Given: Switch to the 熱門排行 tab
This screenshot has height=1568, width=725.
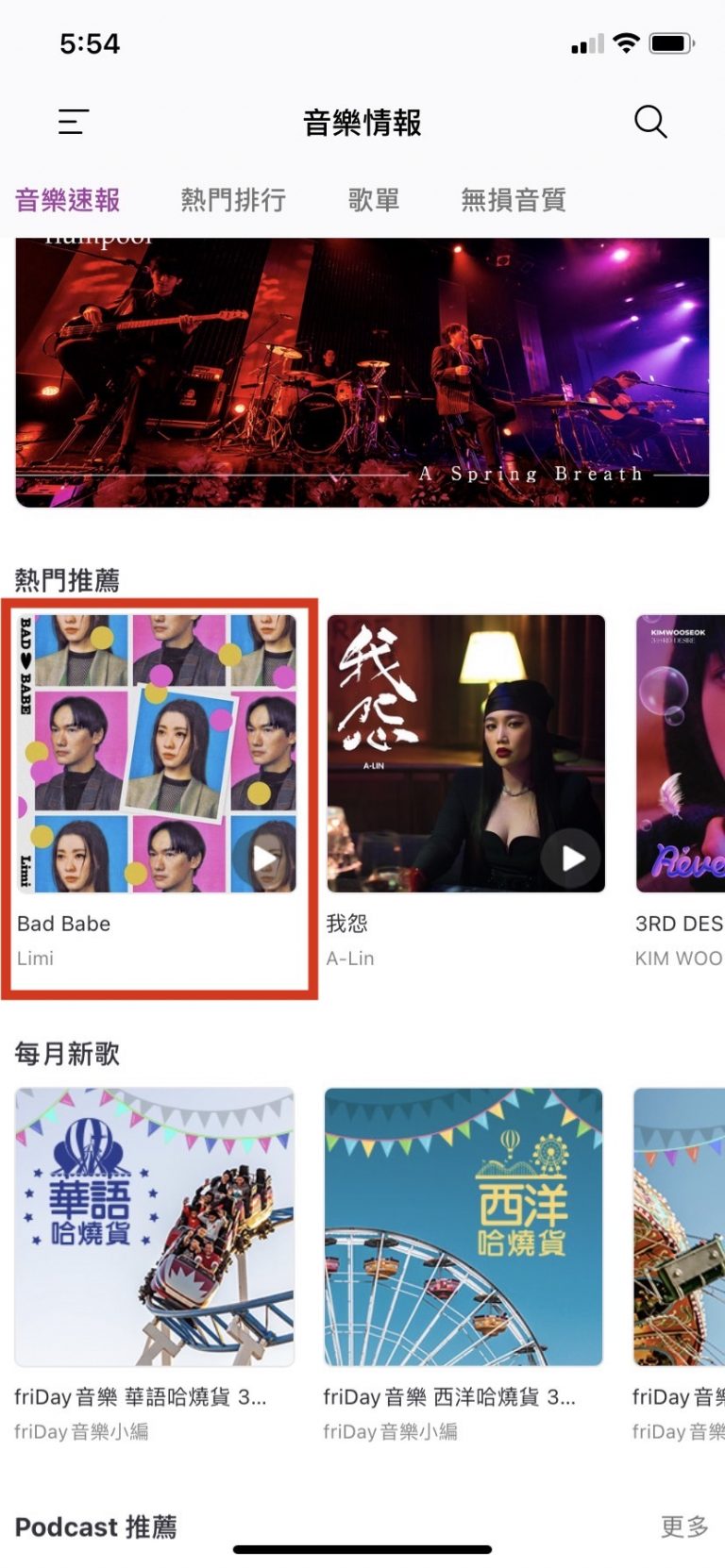Looking at the screenshot, I should click(x=233, y=200).
